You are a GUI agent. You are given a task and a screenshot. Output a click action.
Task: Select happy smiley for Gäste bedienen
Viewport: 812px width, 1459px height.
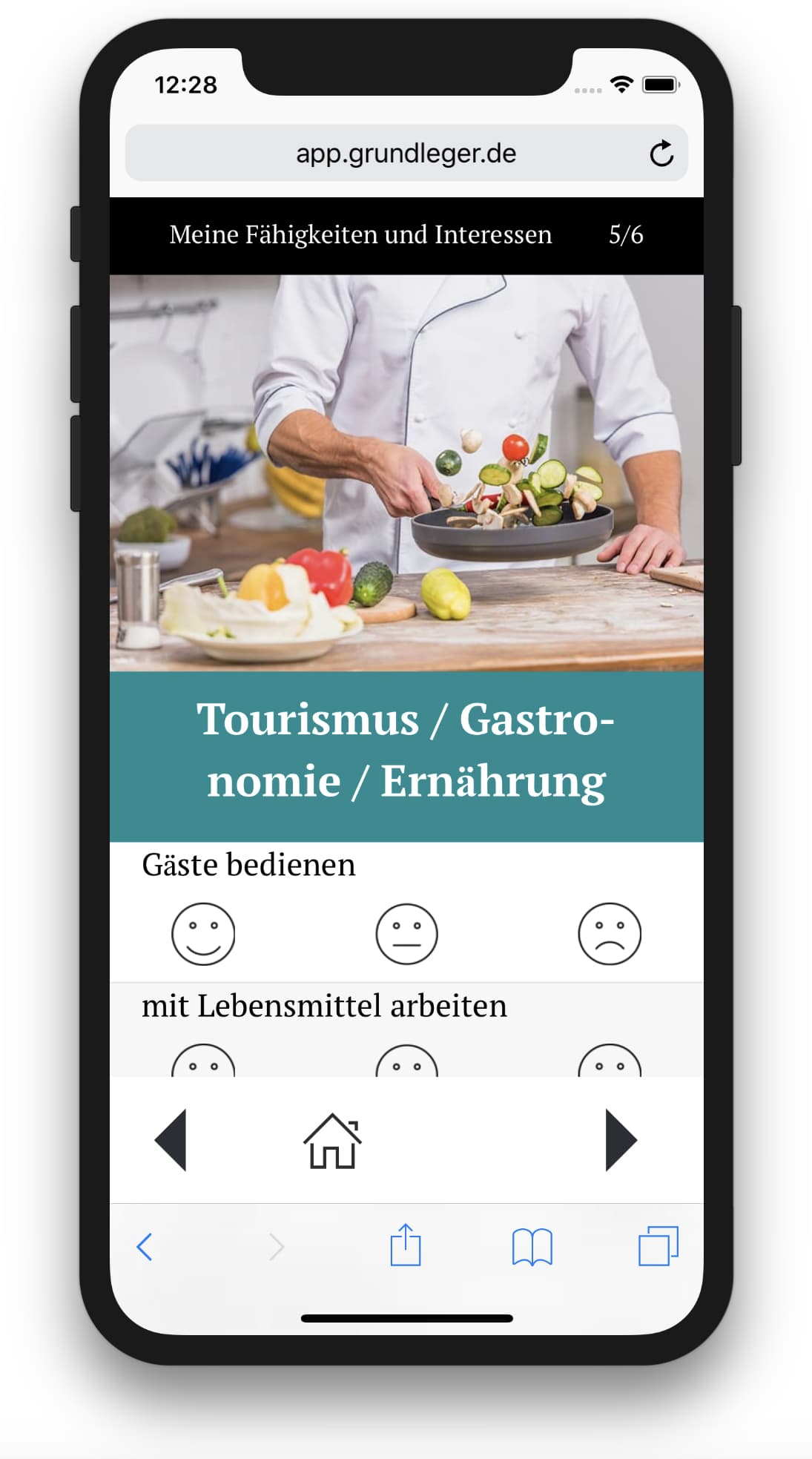[203, 933]
